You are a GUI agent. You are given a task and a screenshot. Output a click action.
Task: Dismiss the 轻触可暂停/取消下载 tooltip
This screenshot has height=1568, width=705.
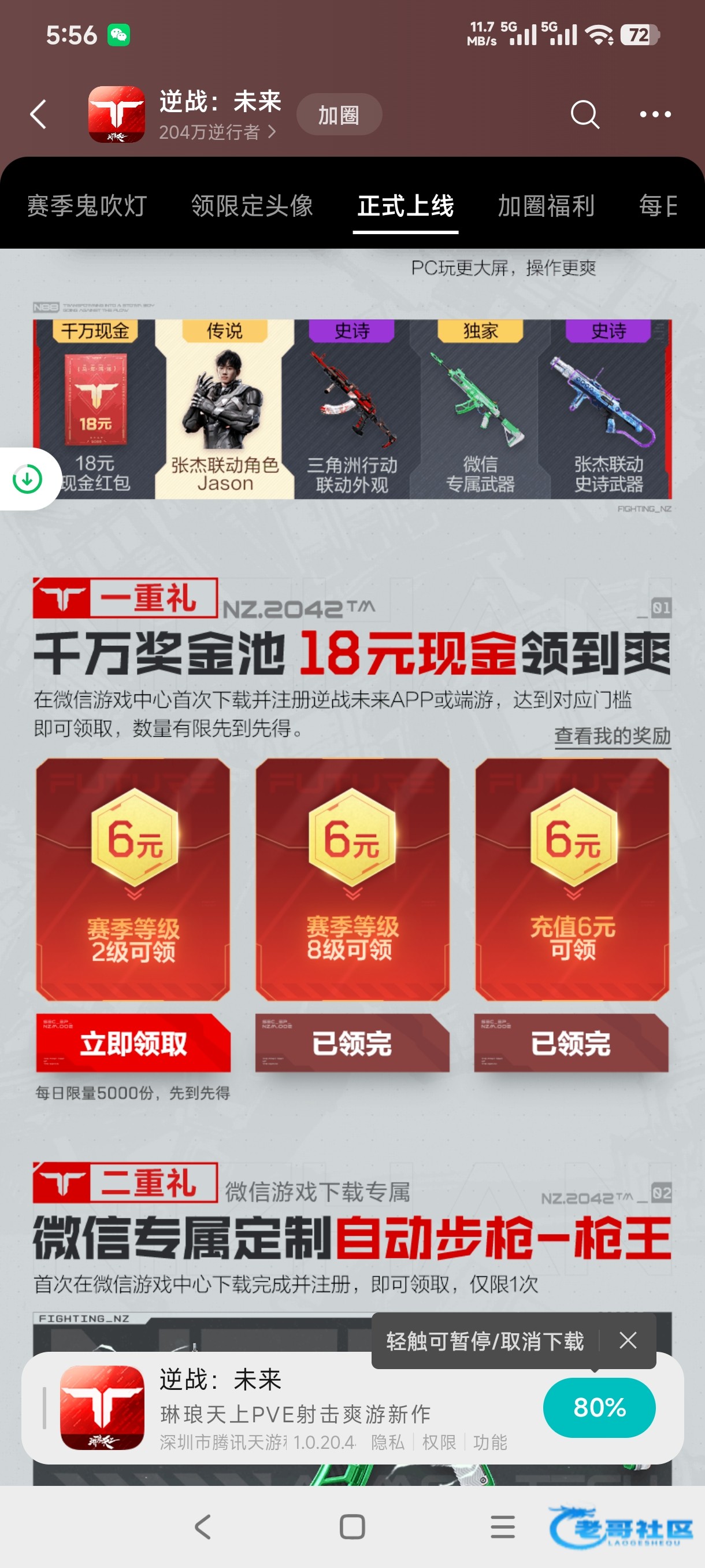coord(628,1340)
